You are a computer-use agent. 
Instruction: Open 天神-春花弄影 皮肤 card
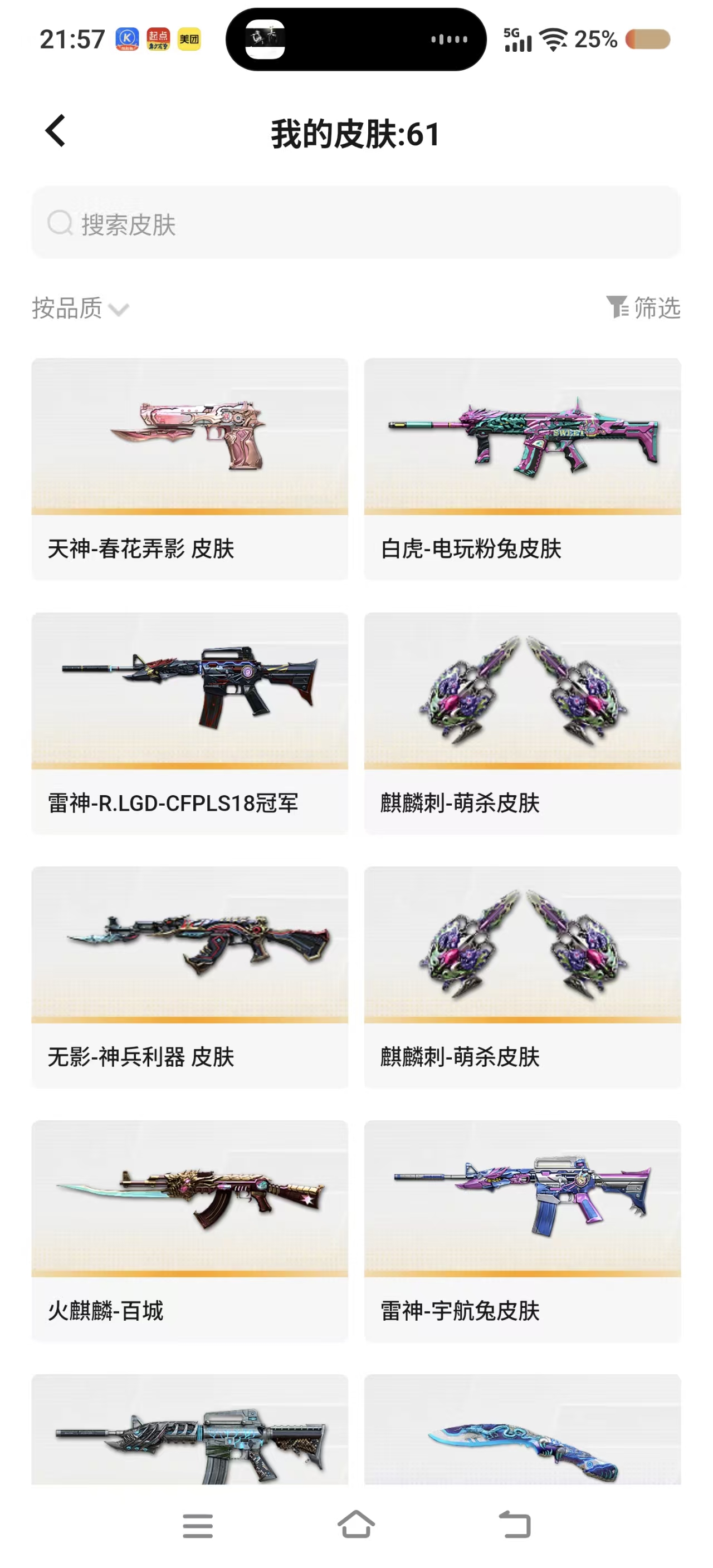point(189,469)
